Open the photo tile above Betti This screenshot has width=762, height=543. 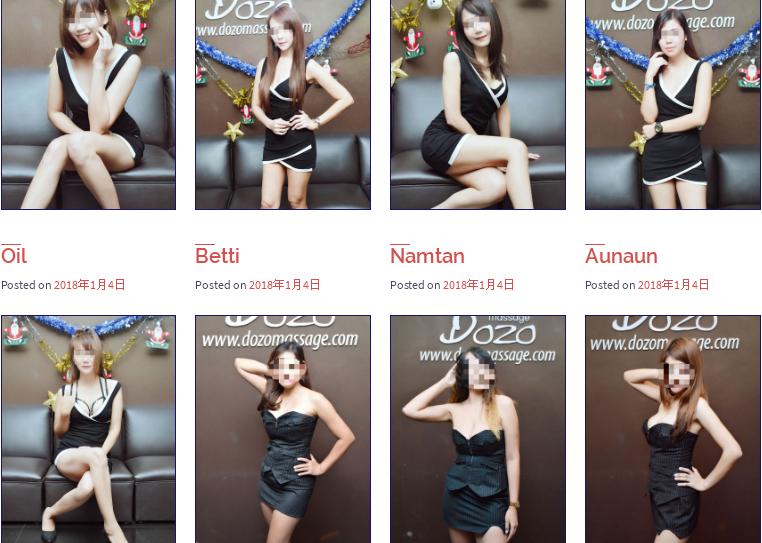[283, 104]
